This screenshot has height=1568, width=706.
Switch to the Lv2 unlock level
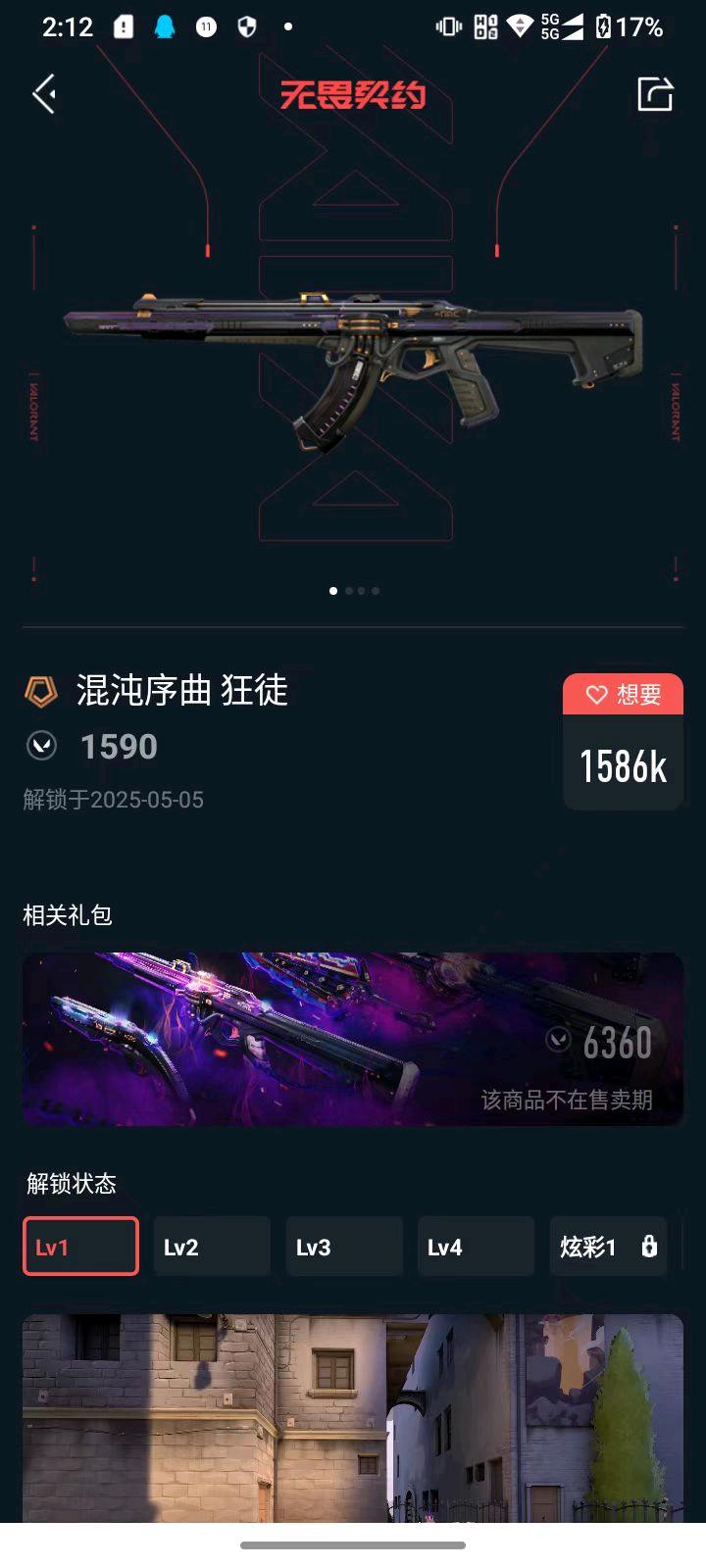click(212, 1247)
